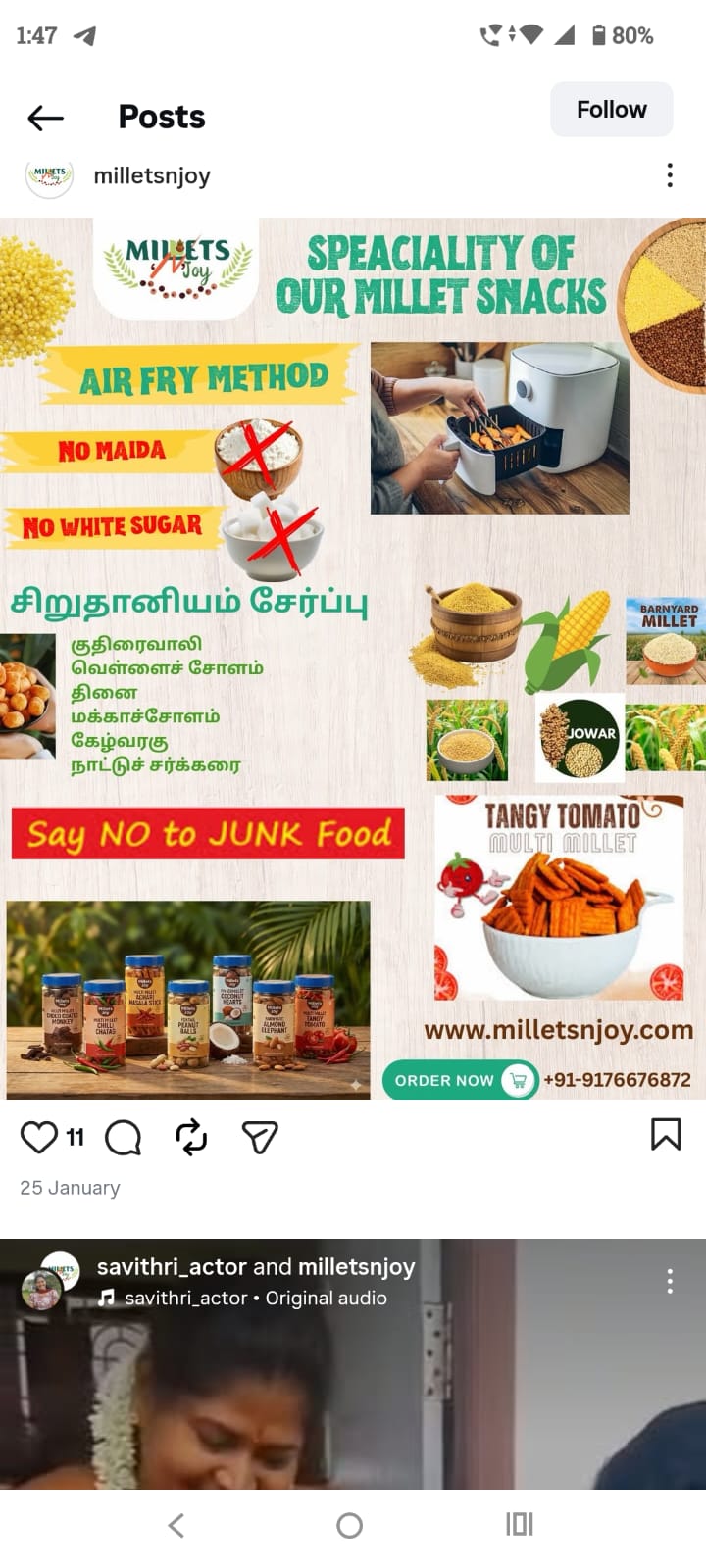This screenshot has height=1568, width=706.
Task: Open the recent apps view
Action: [520, 1525]
